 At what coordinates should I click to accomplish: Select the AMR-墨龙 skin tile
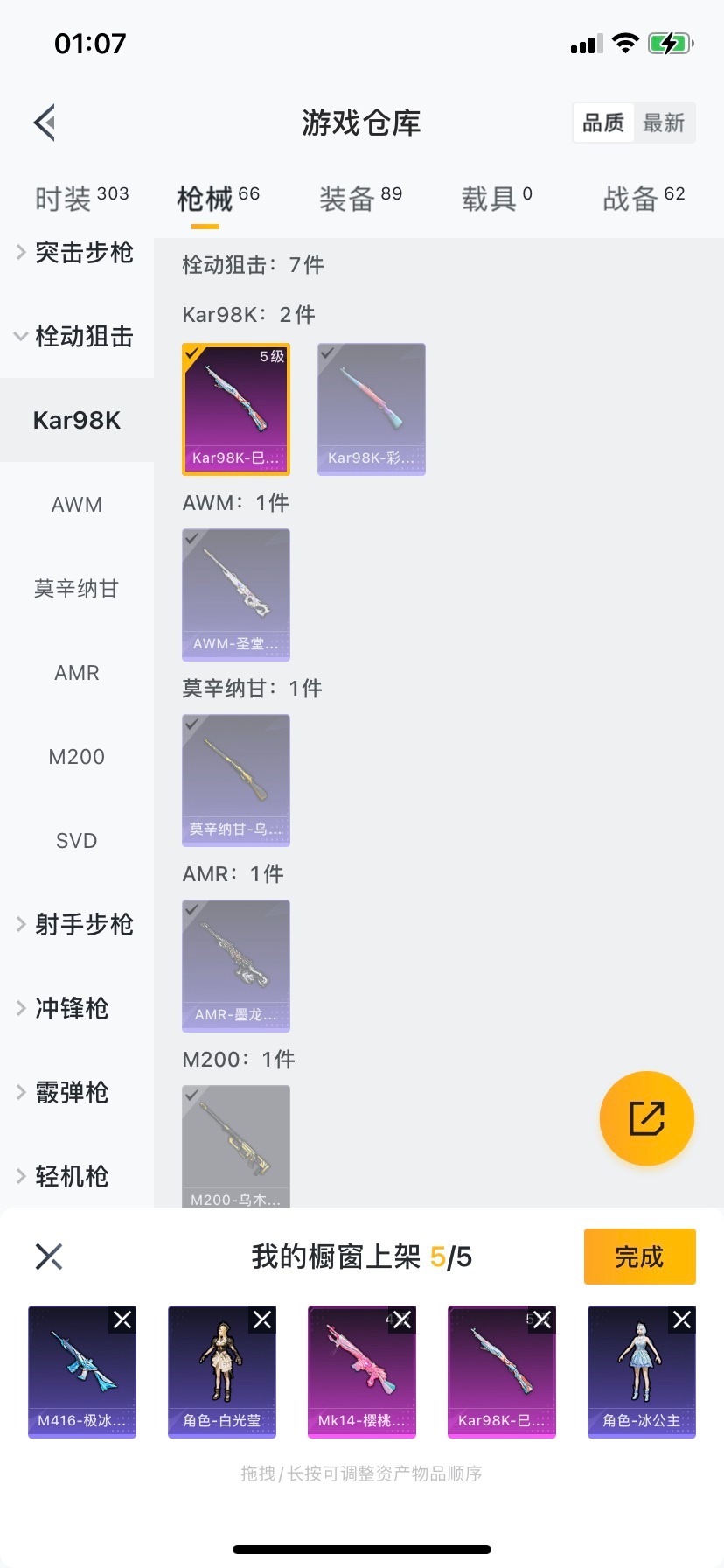pyautogui.click(x=236, y=965)
